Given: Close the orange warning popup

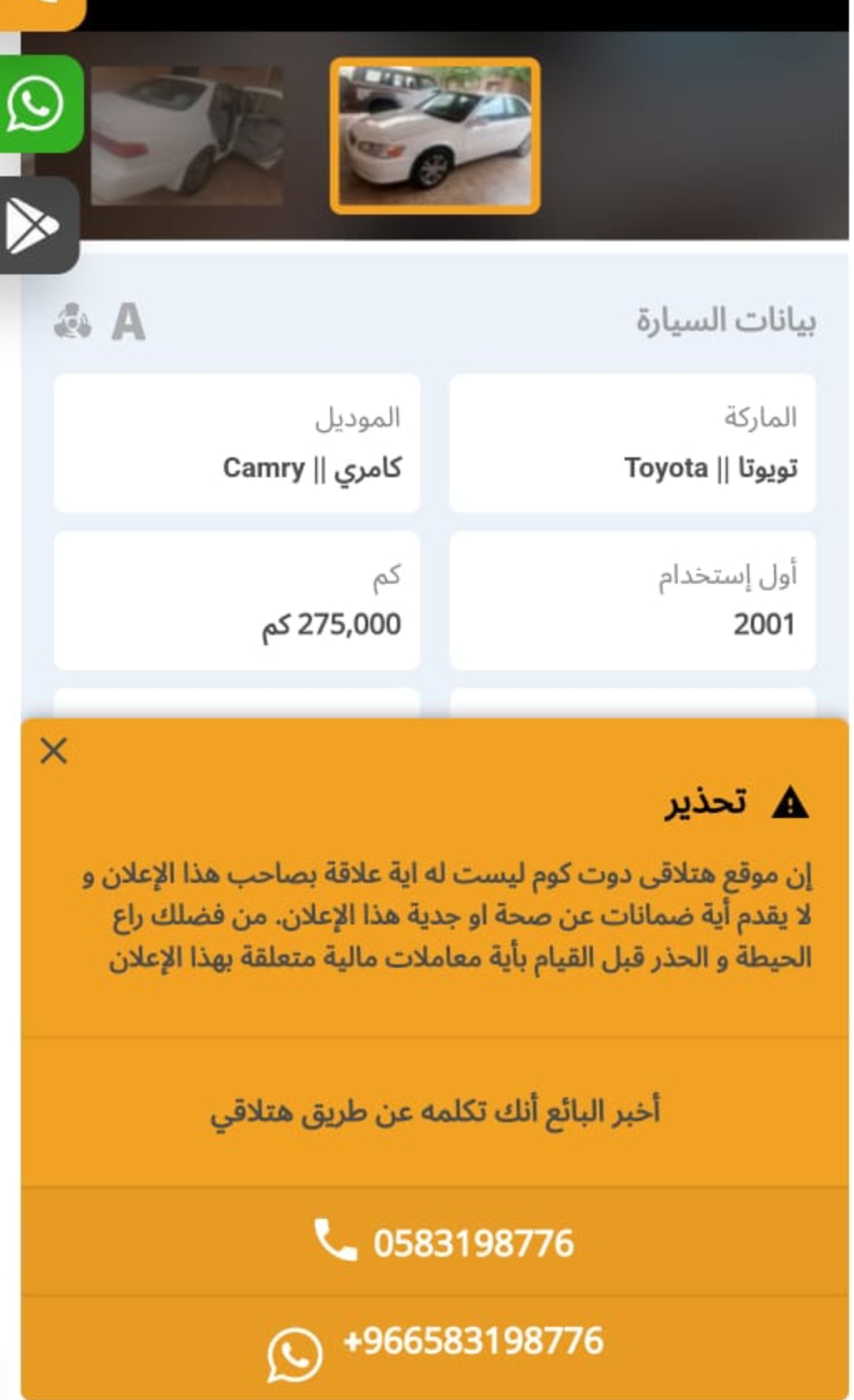Looking at the screenshot, I should (x=54, y=751).
